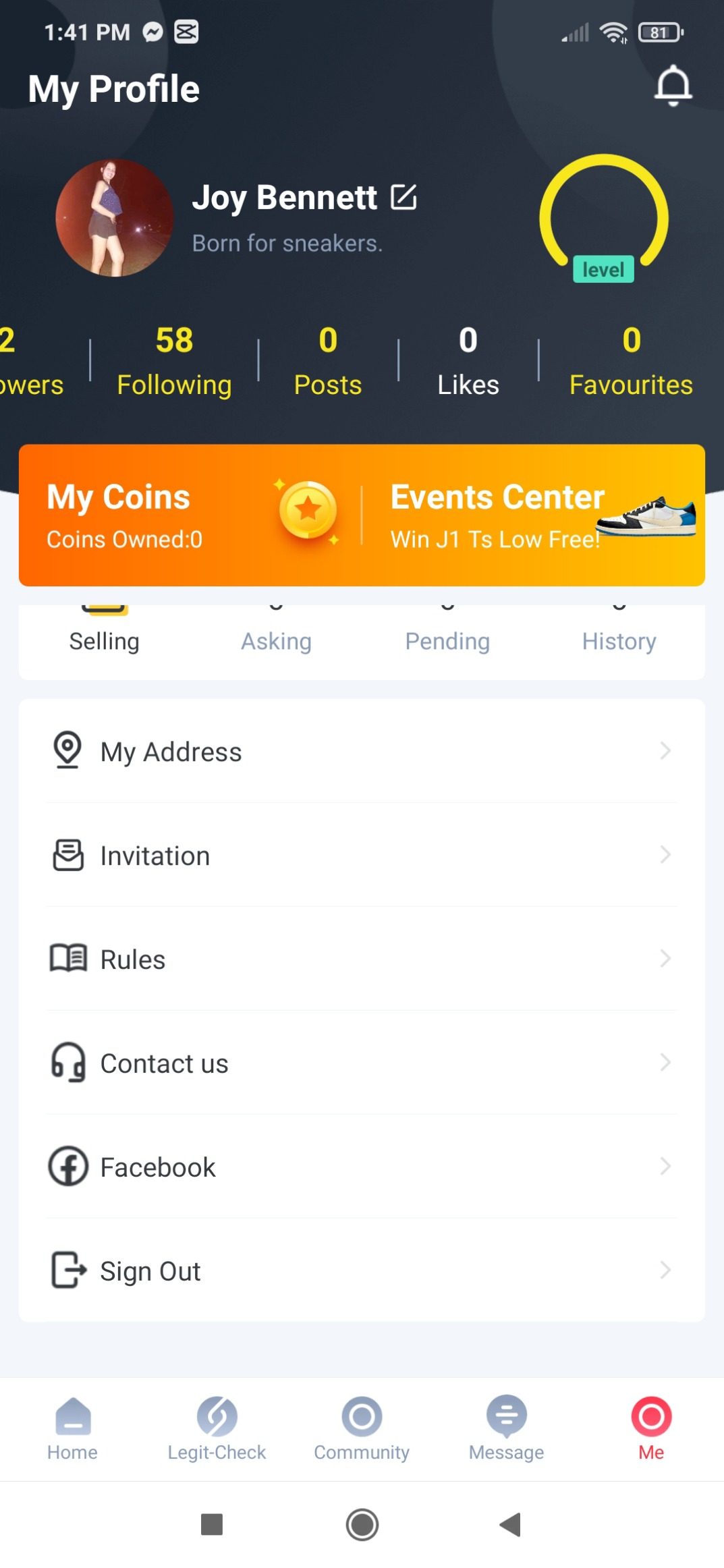View my Posts count
The height and width of the screenshot is (1568, 724).
(328, 361)
